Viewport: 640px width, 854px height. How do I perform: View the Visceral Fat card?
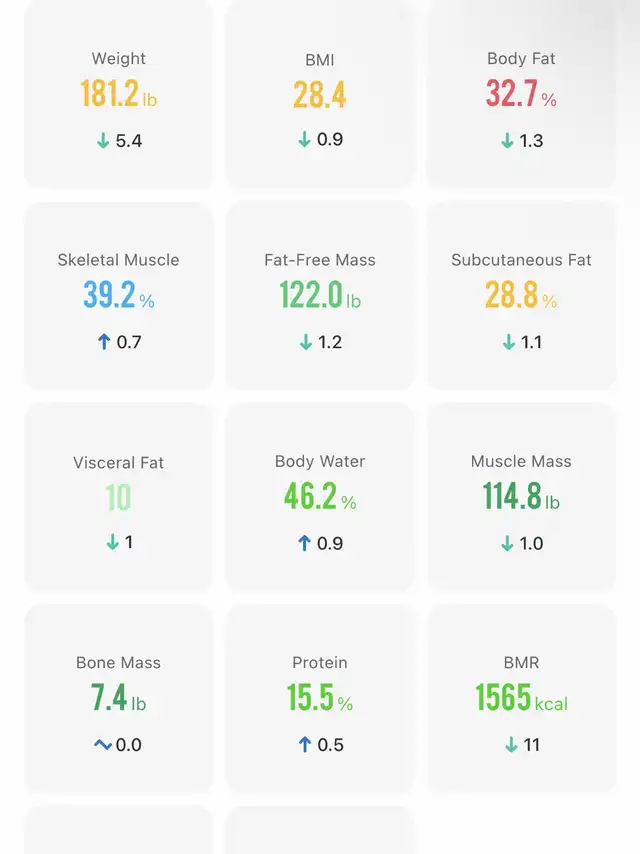[118, 498]
